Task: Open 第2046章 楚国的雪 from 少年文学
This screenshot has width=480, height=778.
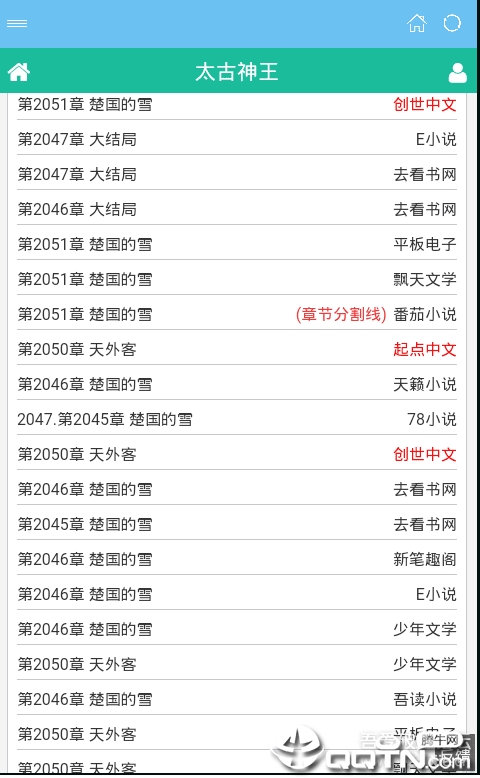Action: (x=237, y=629)
